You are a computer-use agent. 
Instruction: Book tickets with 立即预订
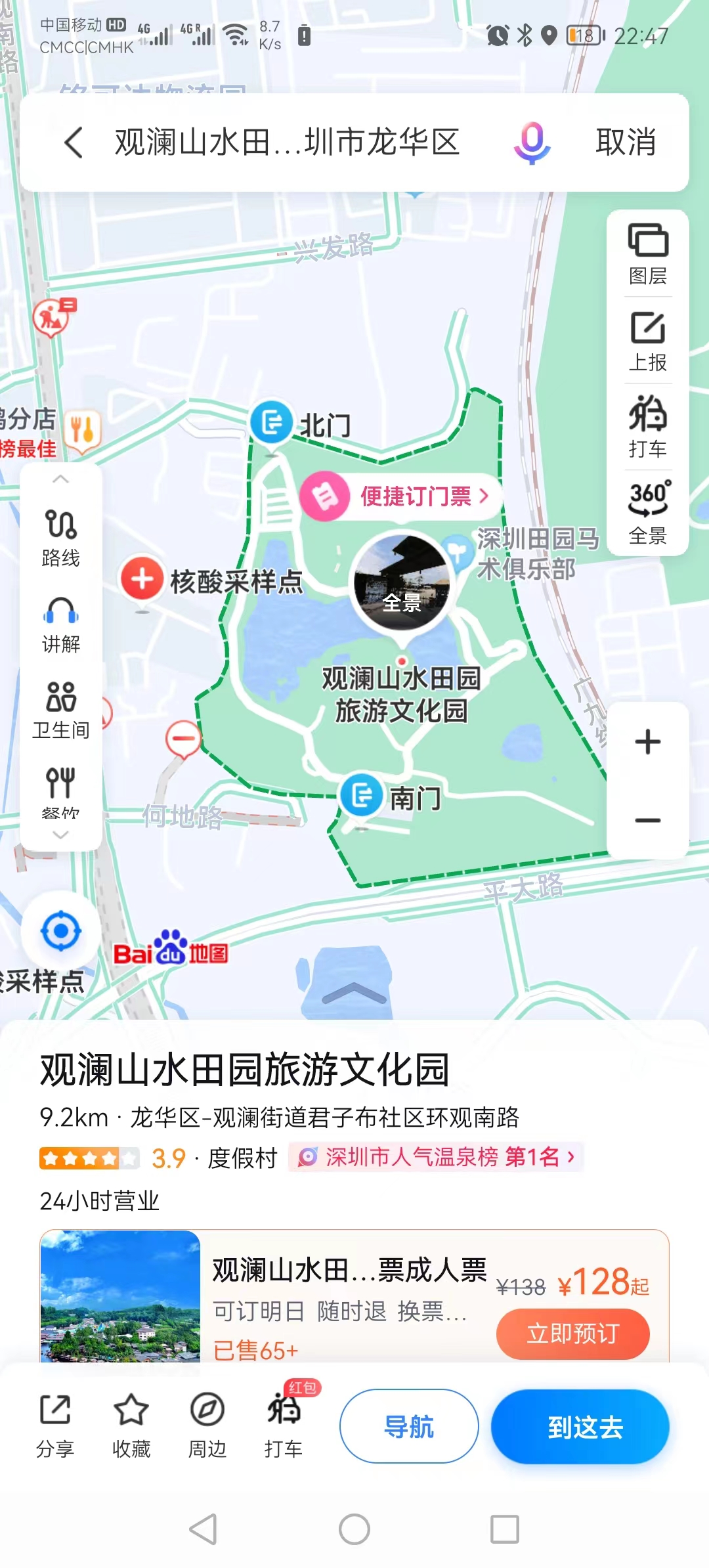click(572, 1334)
